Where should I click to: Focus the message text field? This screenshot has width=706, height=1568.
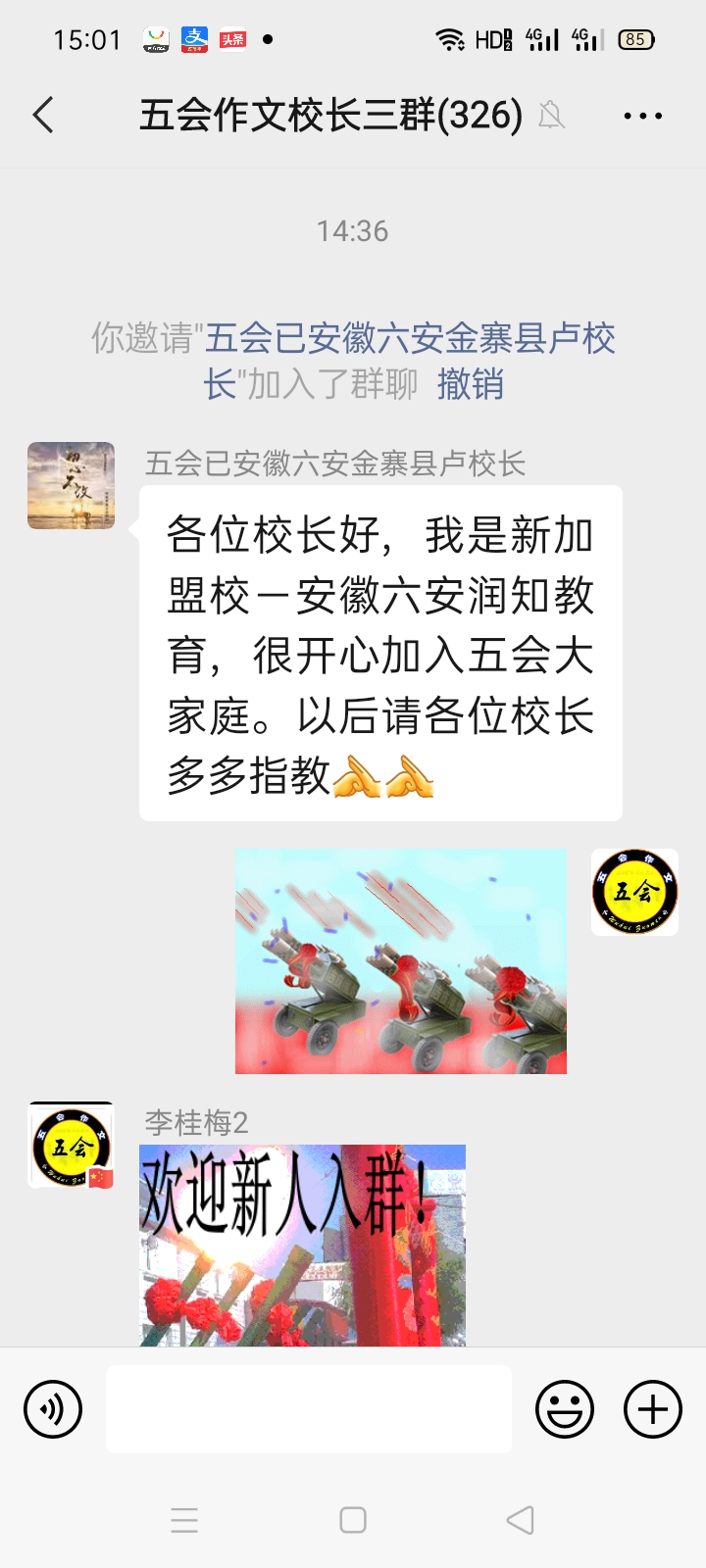click(x=308, y=1409)
